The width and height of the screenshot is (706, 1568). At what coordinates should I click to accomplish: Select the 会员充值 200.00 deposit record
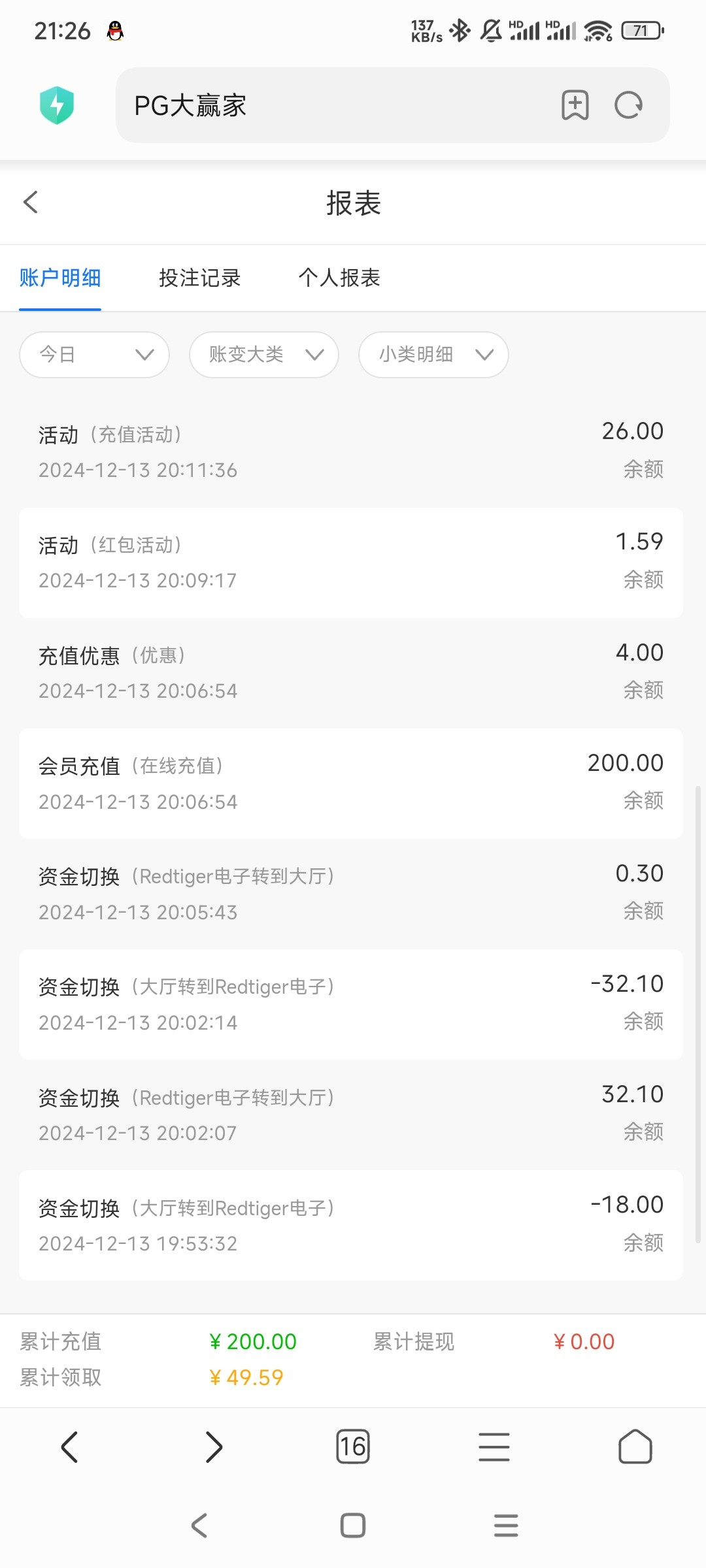click(353, 782)
